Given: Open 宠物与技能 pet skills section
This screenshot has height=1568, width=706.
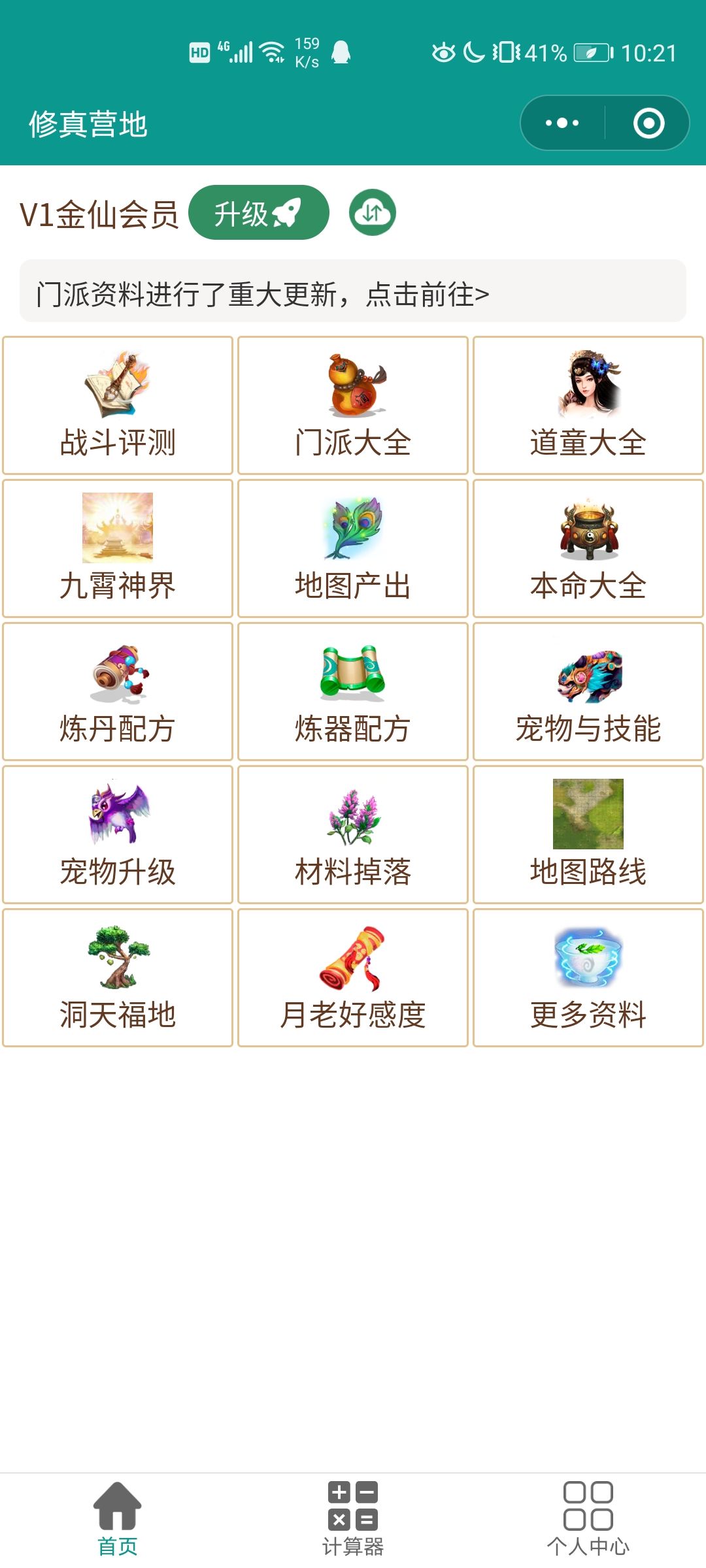Looking at the screenshot, I should tap(586, 693).
